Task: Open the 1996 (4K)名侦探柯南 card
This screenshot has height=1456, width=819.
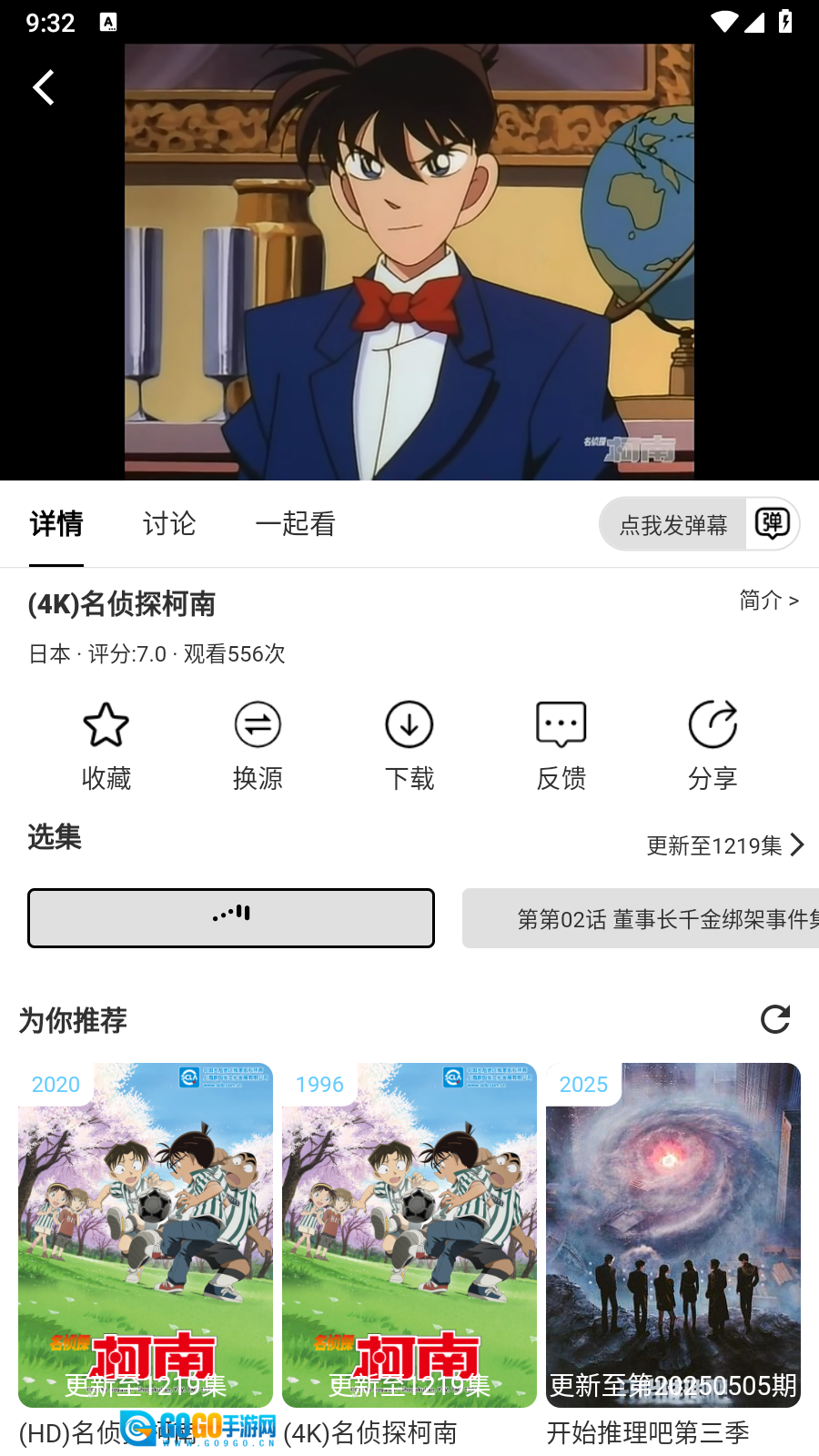Action: (x=409, y=1235)
